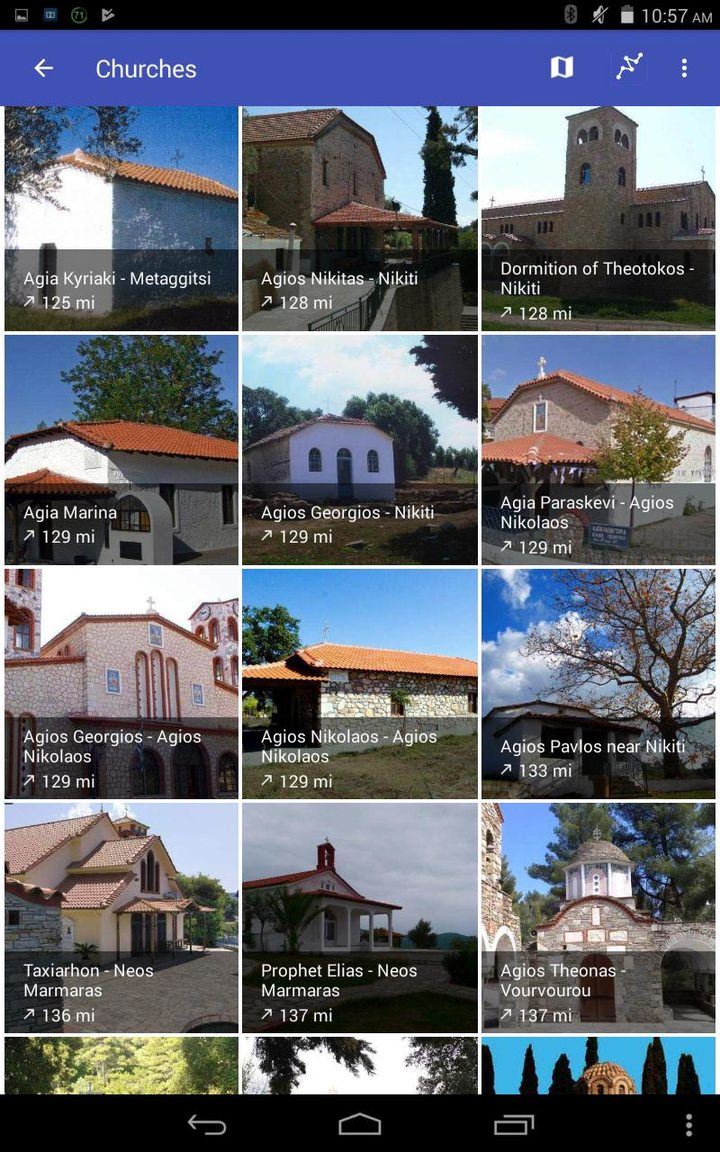Open the recent apps switcher
Viewport: 720px width, 1152px height.
(x=515, y=1124)
